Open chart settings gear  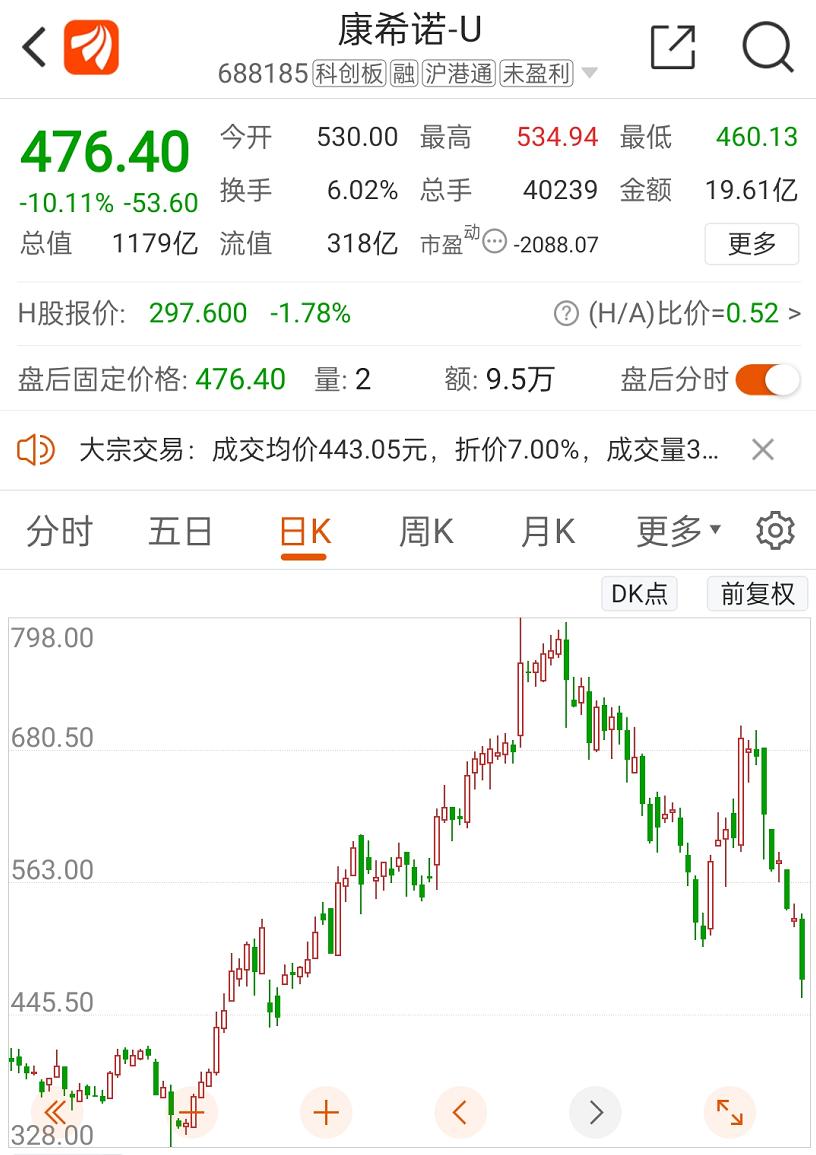coord(775,531)
